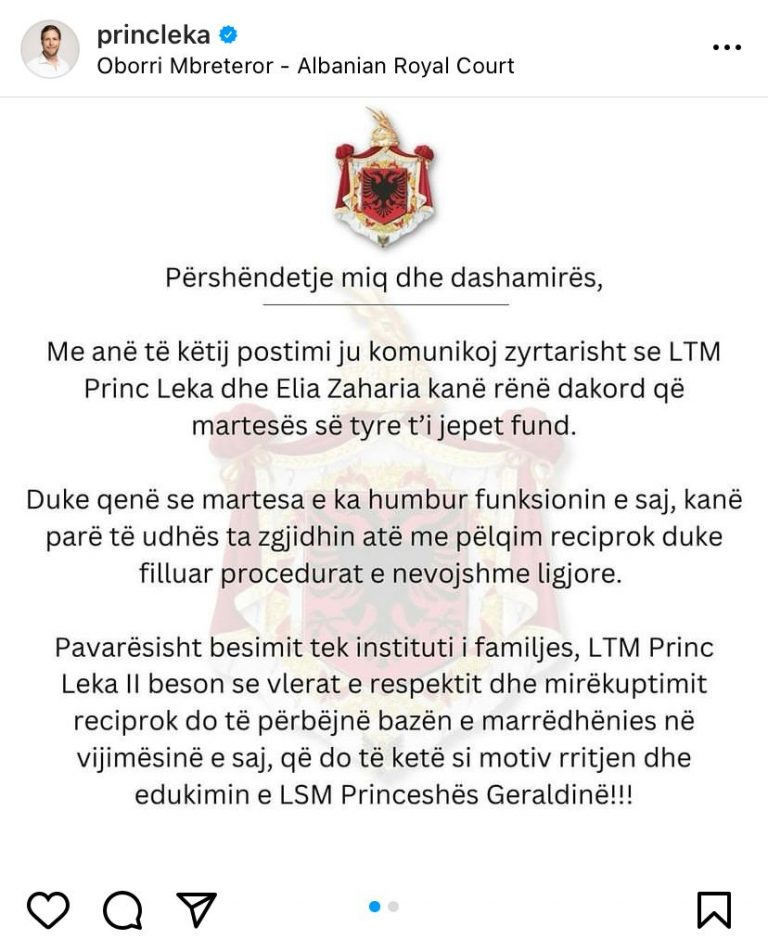Open comments on this post
The image size is (768, 940).
[122, 908]
